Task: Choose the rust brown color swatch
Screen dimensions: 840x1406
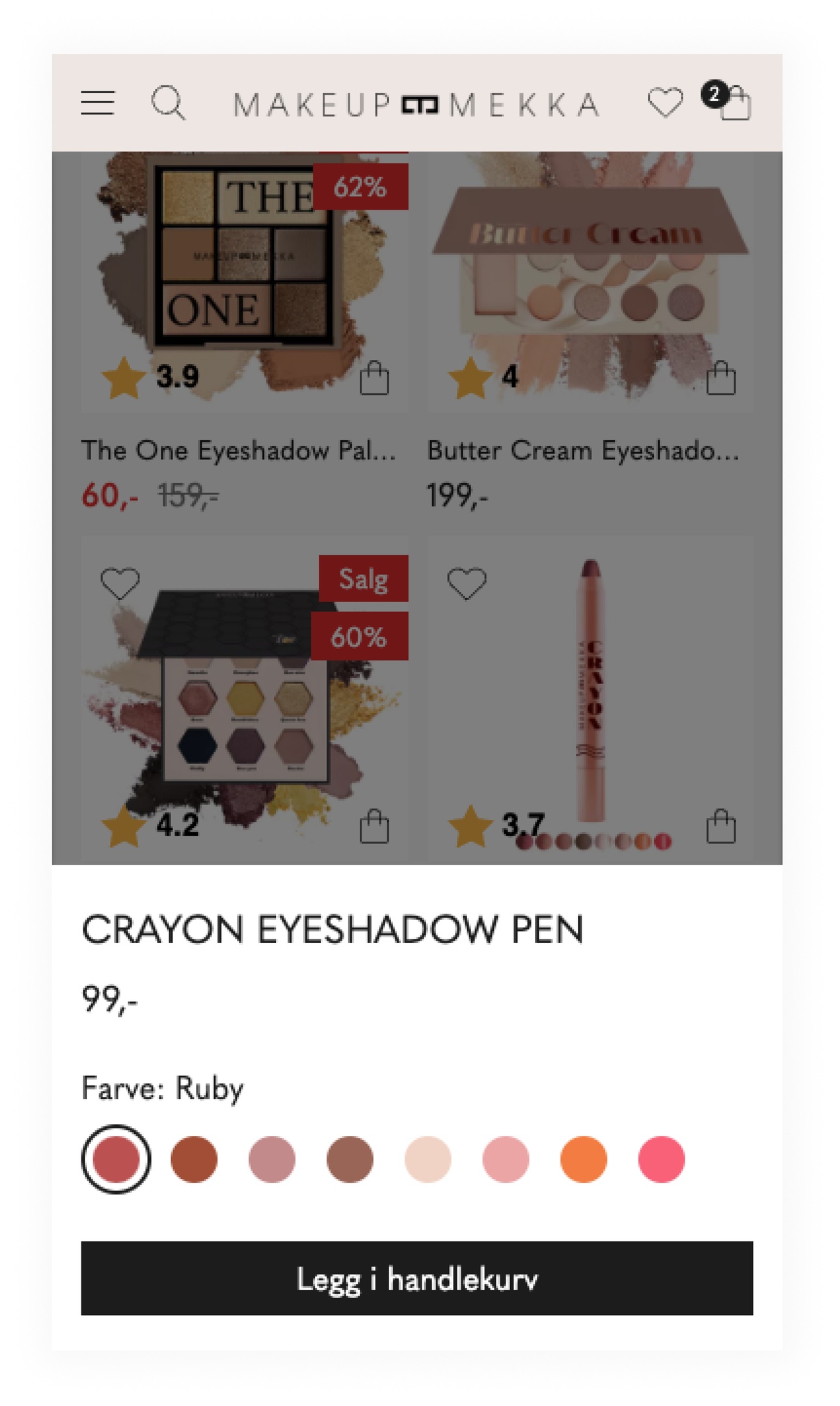Action: (x=194, y=1159)
